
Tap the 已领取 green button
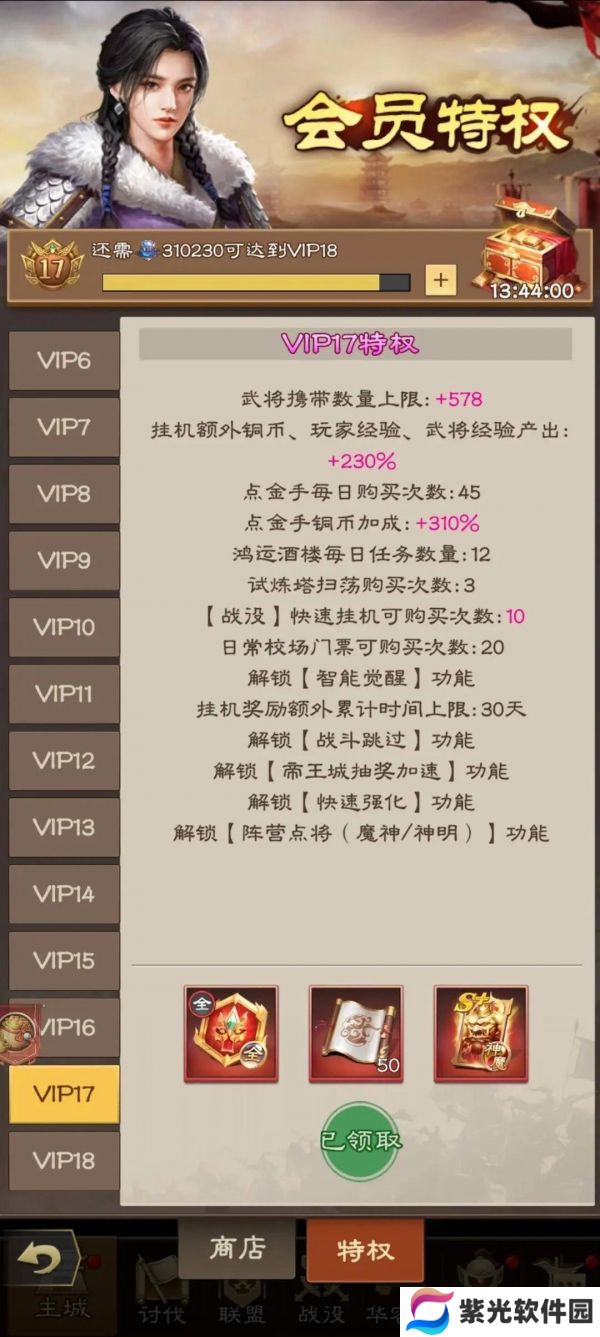[x=361, y=1141]
